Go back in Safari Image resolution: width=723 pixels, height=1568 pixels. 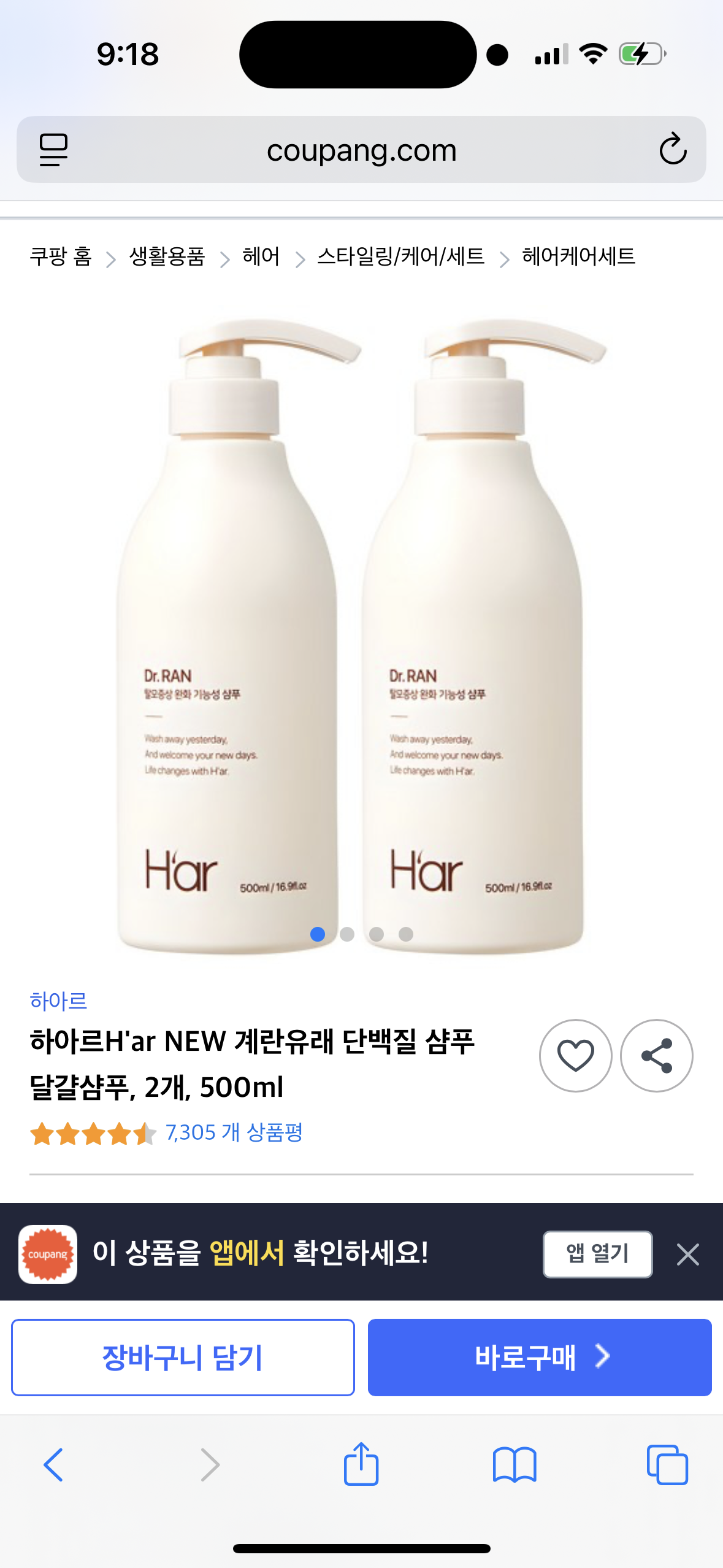[x=53, y=1465]
